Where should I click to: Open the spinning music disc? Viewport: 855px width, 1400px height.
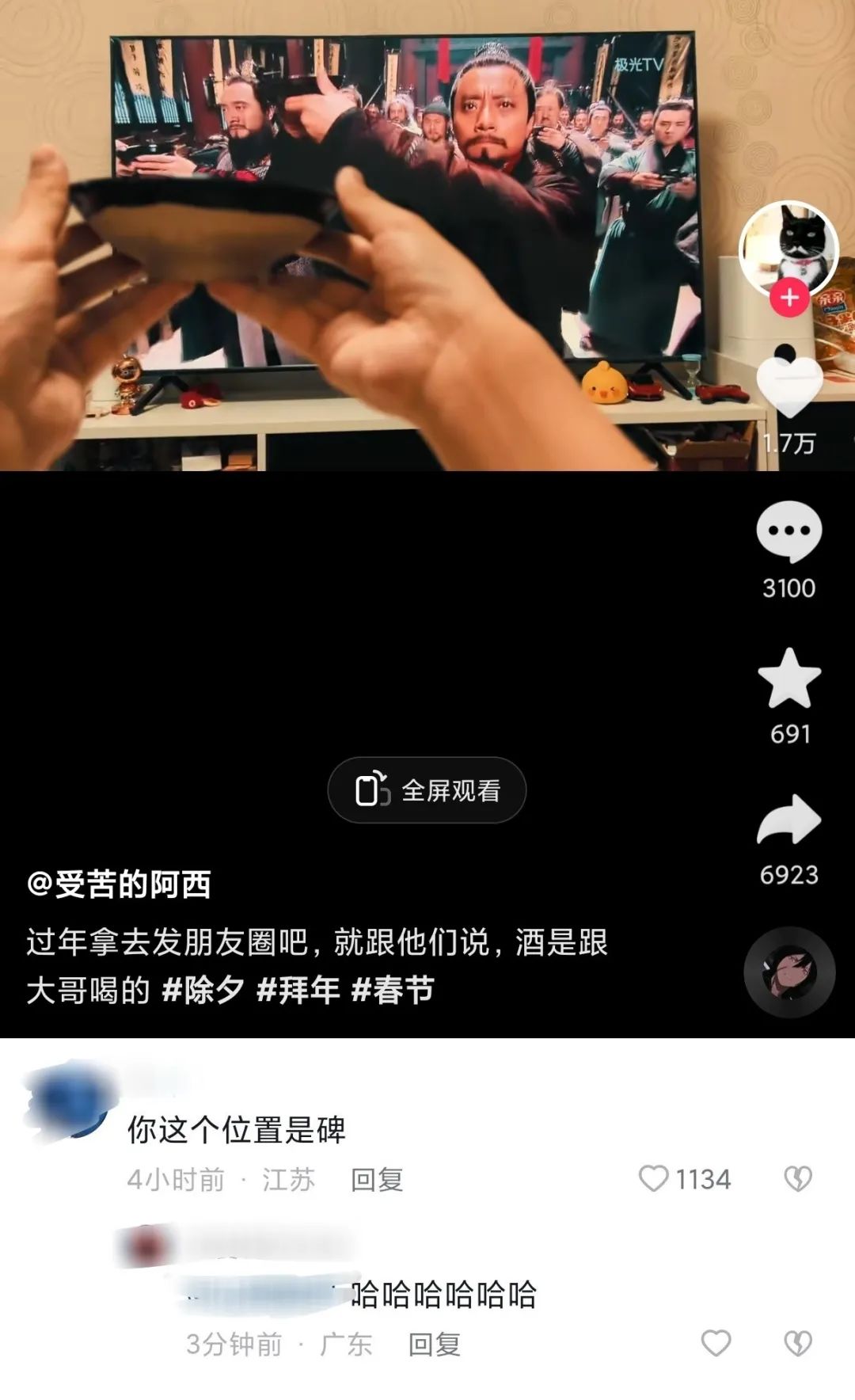tap(789, 972)
